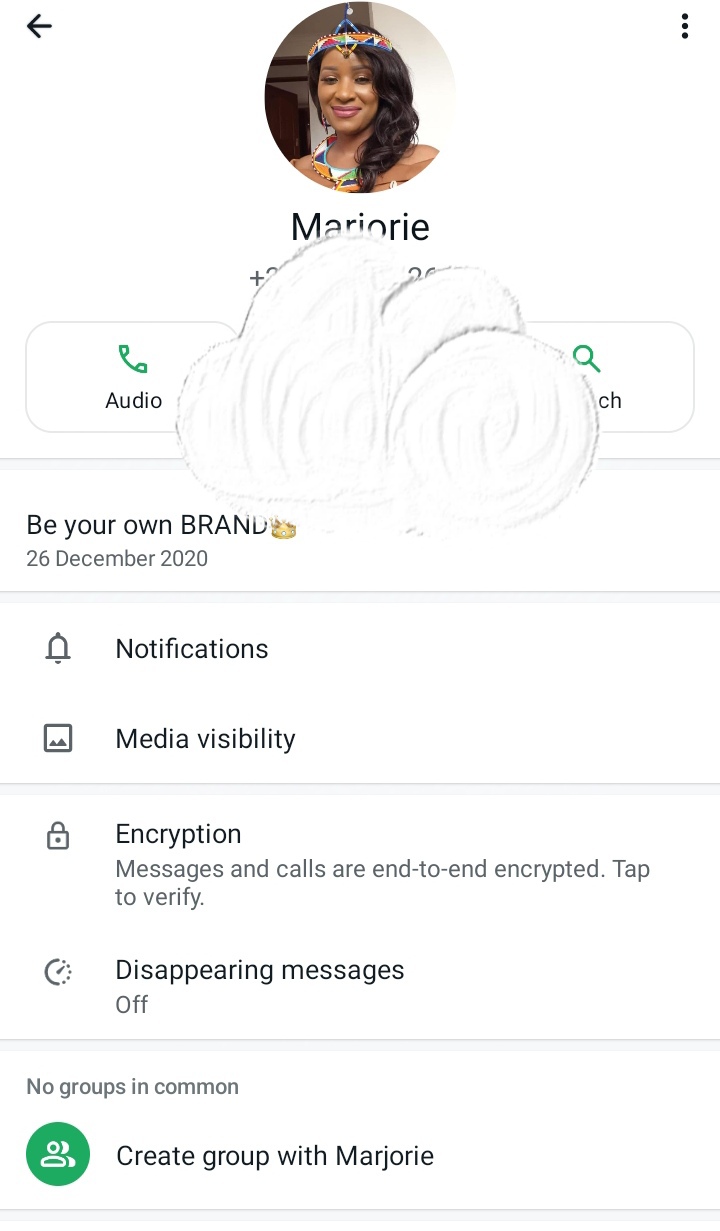Viewport: 720px width, 1231px height.
Task: Open Disappearing messages setting
Action: pos(260,985)
